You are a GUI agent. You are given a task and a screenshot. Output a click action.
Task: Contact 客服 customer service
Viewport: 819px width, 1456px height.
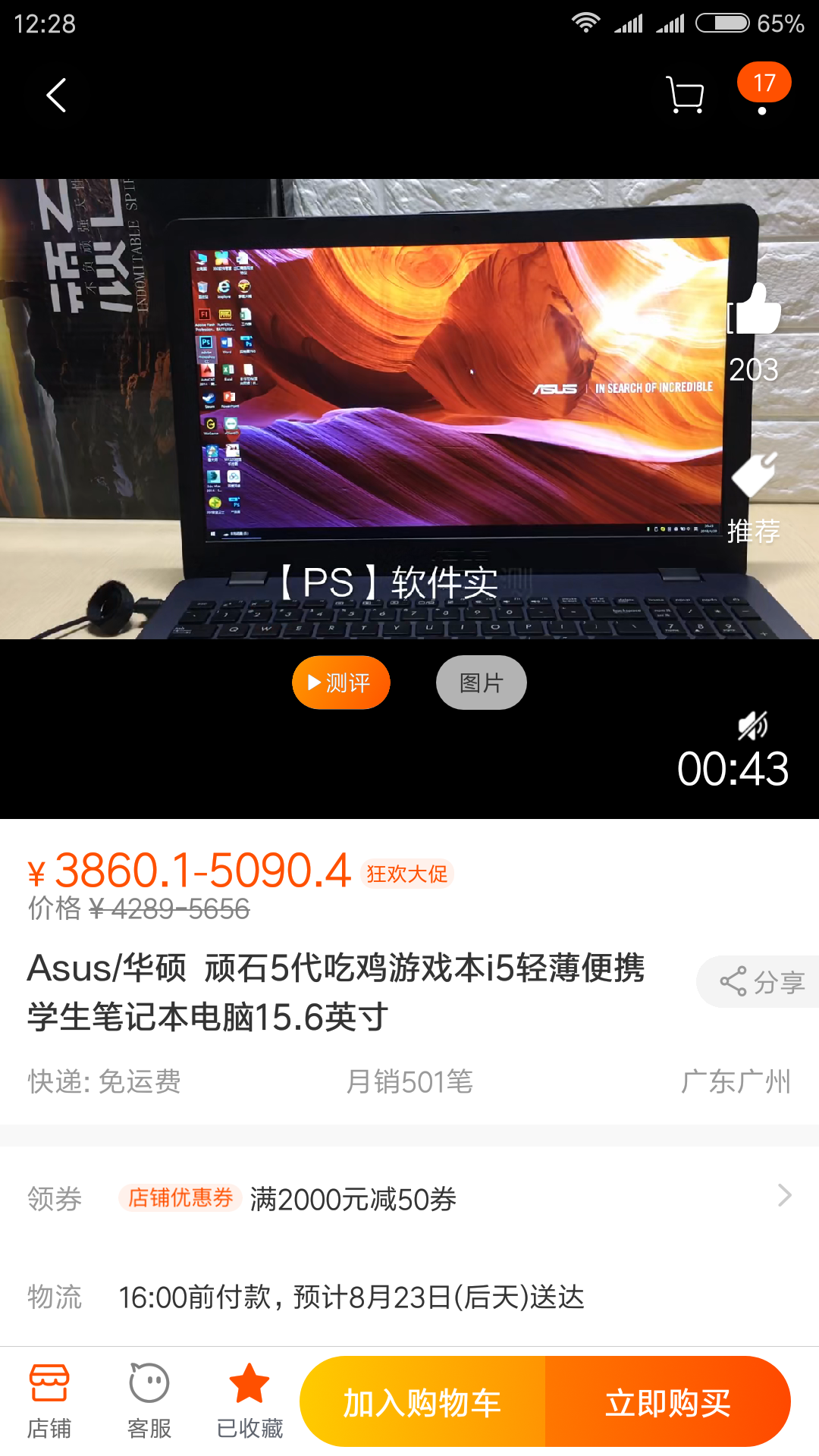pyautogui.click(x=149, y=1401)
